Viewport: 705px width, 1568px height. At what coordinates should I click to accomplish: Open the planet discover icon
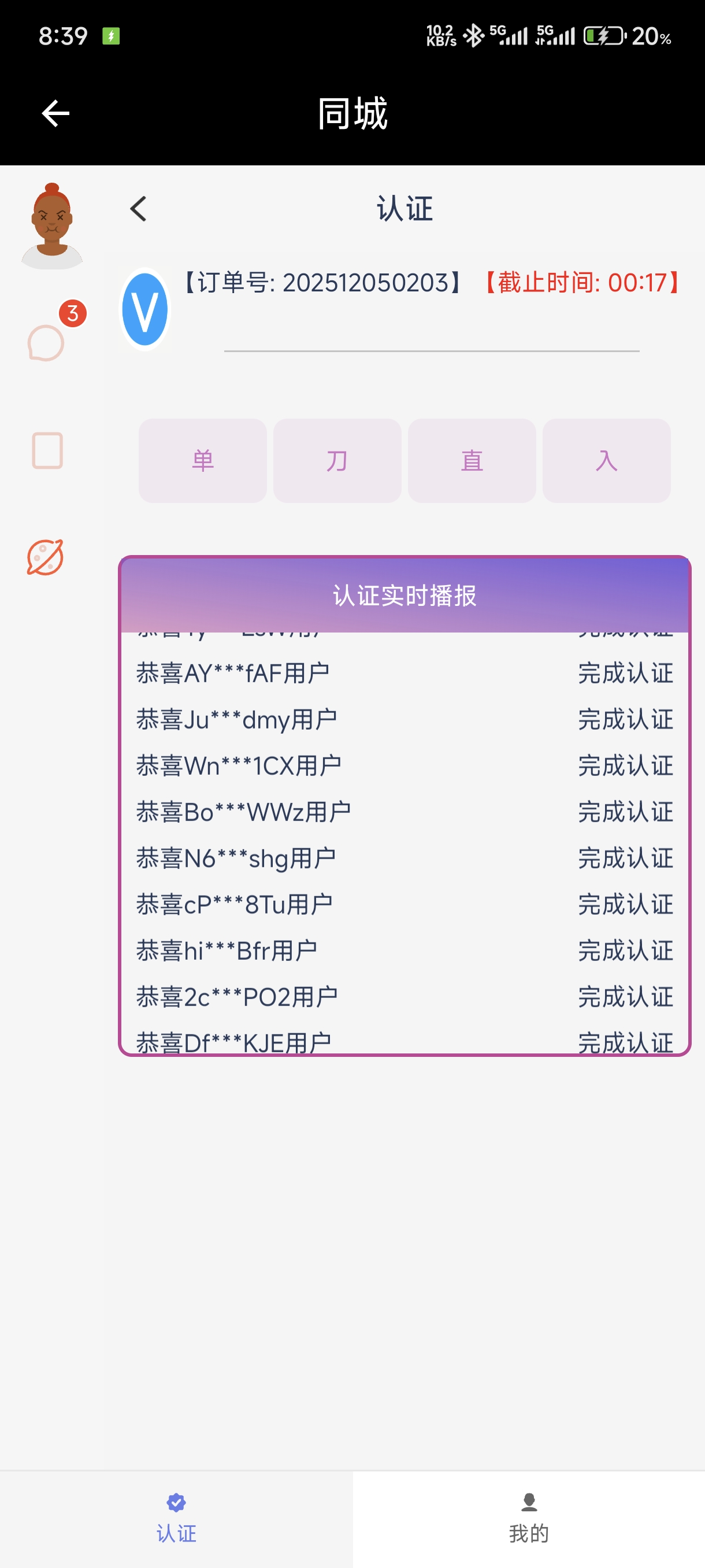[x=46, y=557]
